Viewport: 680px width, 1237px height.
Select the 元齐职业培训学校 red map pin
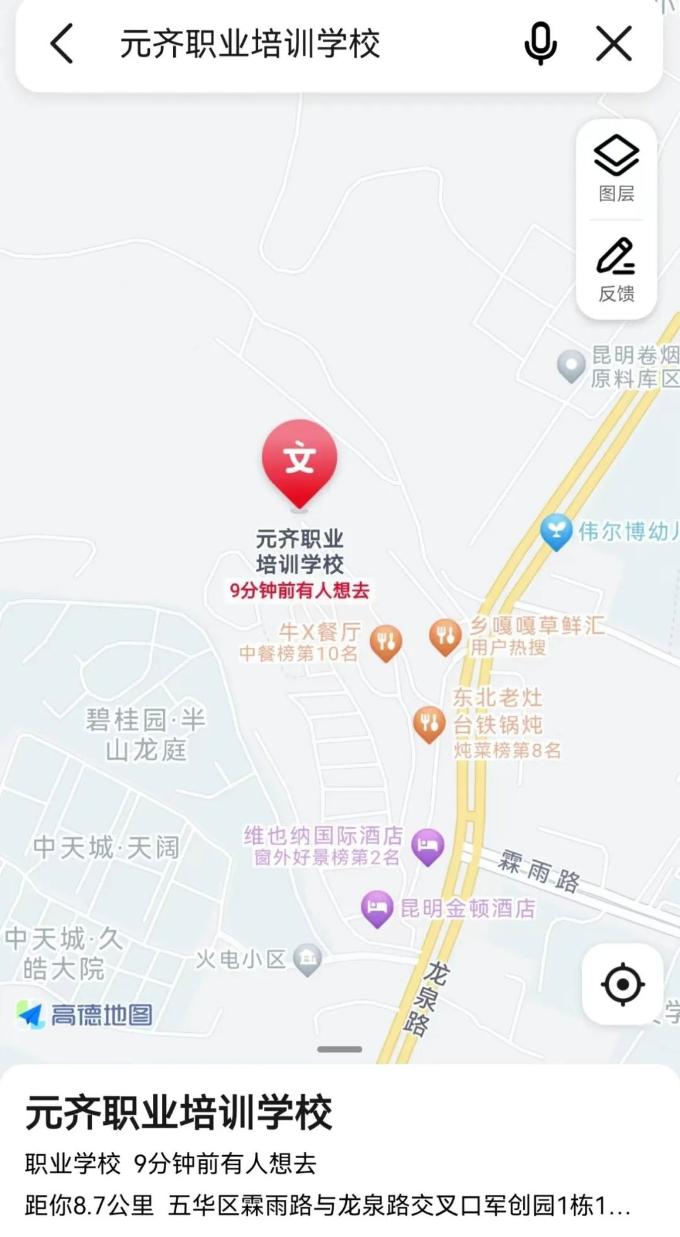(x=299, y=462)
